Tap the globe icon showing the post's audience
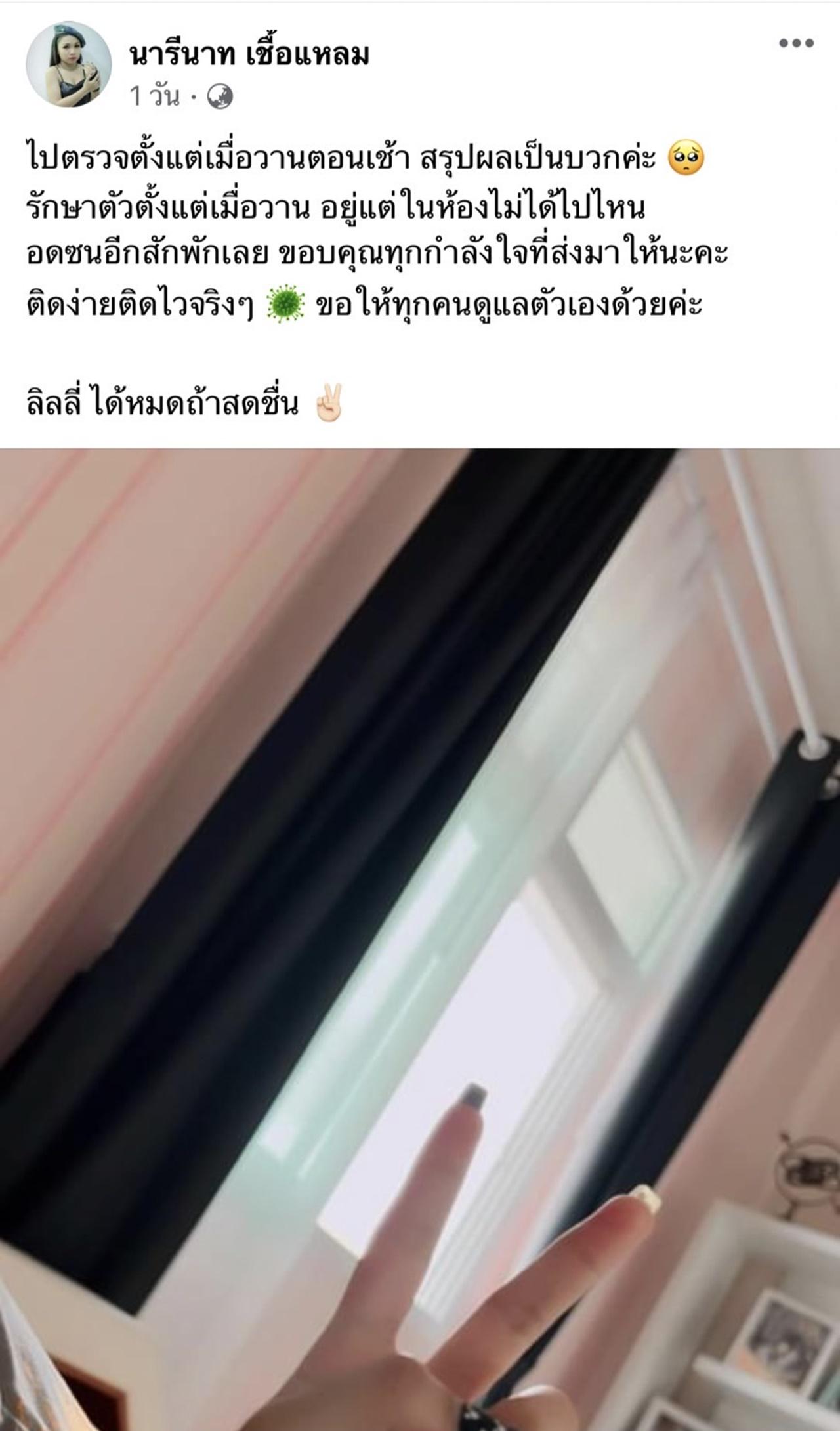The height and width of the screenshot is (1431, 840). 220,97
